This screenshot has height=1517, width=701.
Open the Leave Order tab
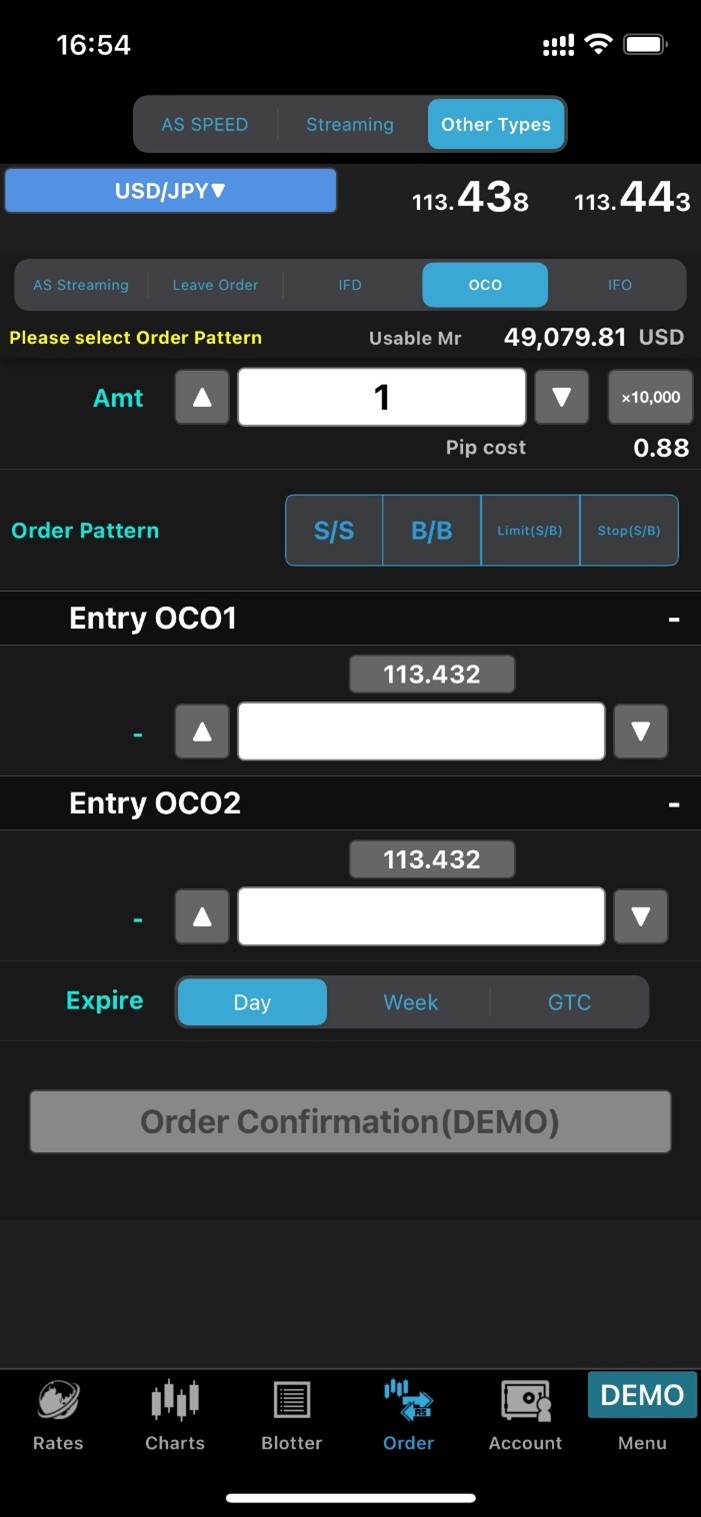(x=215, y=285)
